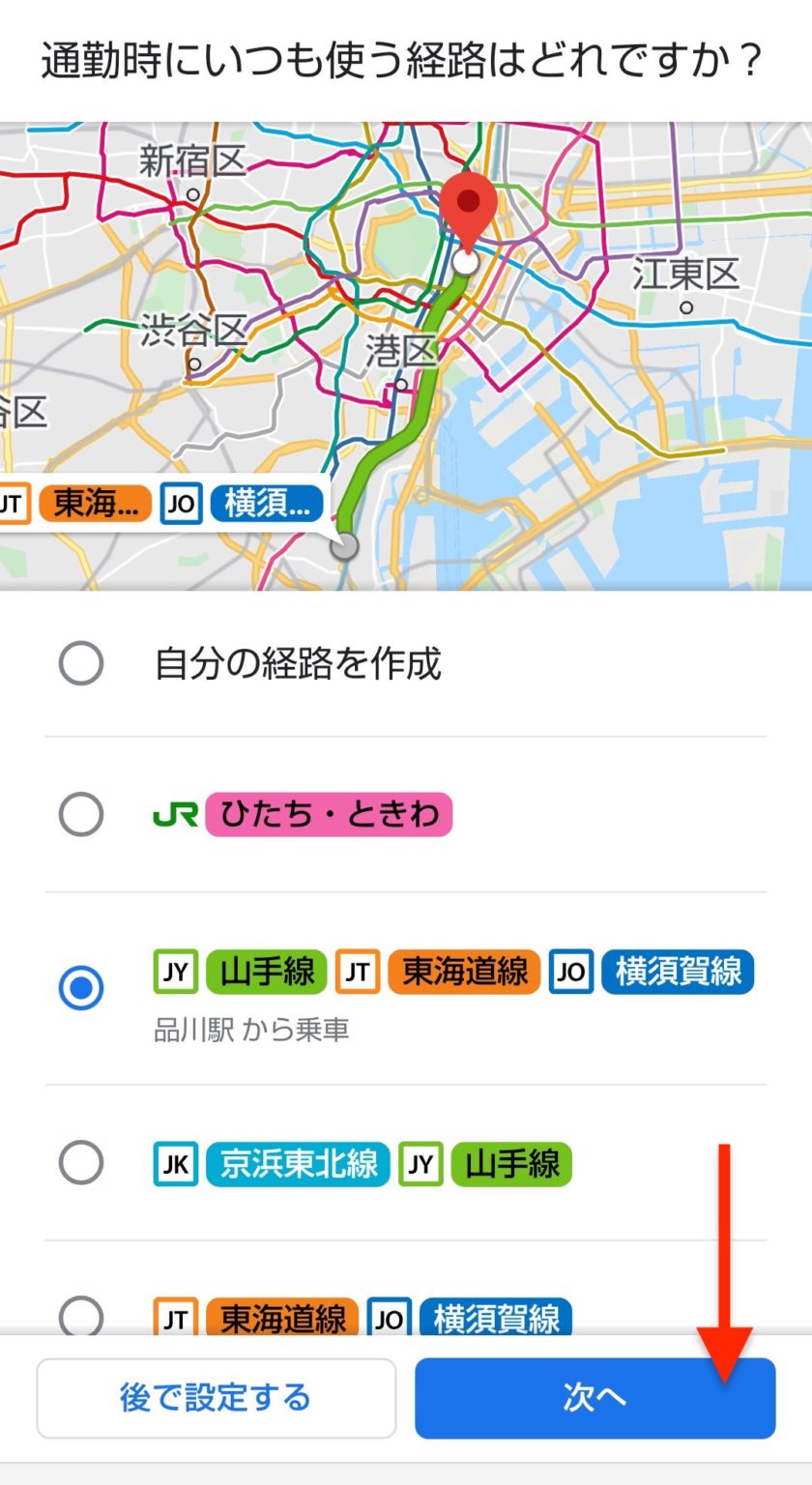Select the 京浜東北線・山手線 route option

coord(80,1165)
